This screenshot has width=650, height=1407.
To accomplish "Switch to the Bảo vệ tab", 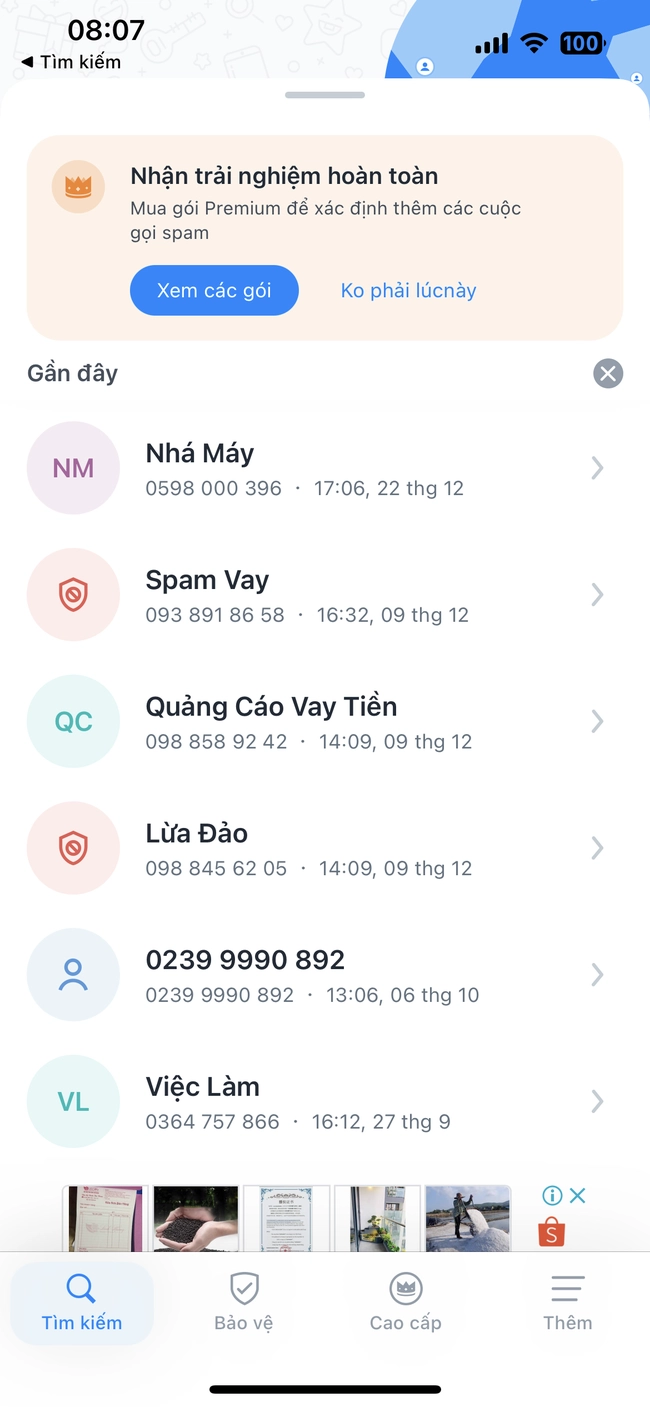I will click(x=244, y=1303).
